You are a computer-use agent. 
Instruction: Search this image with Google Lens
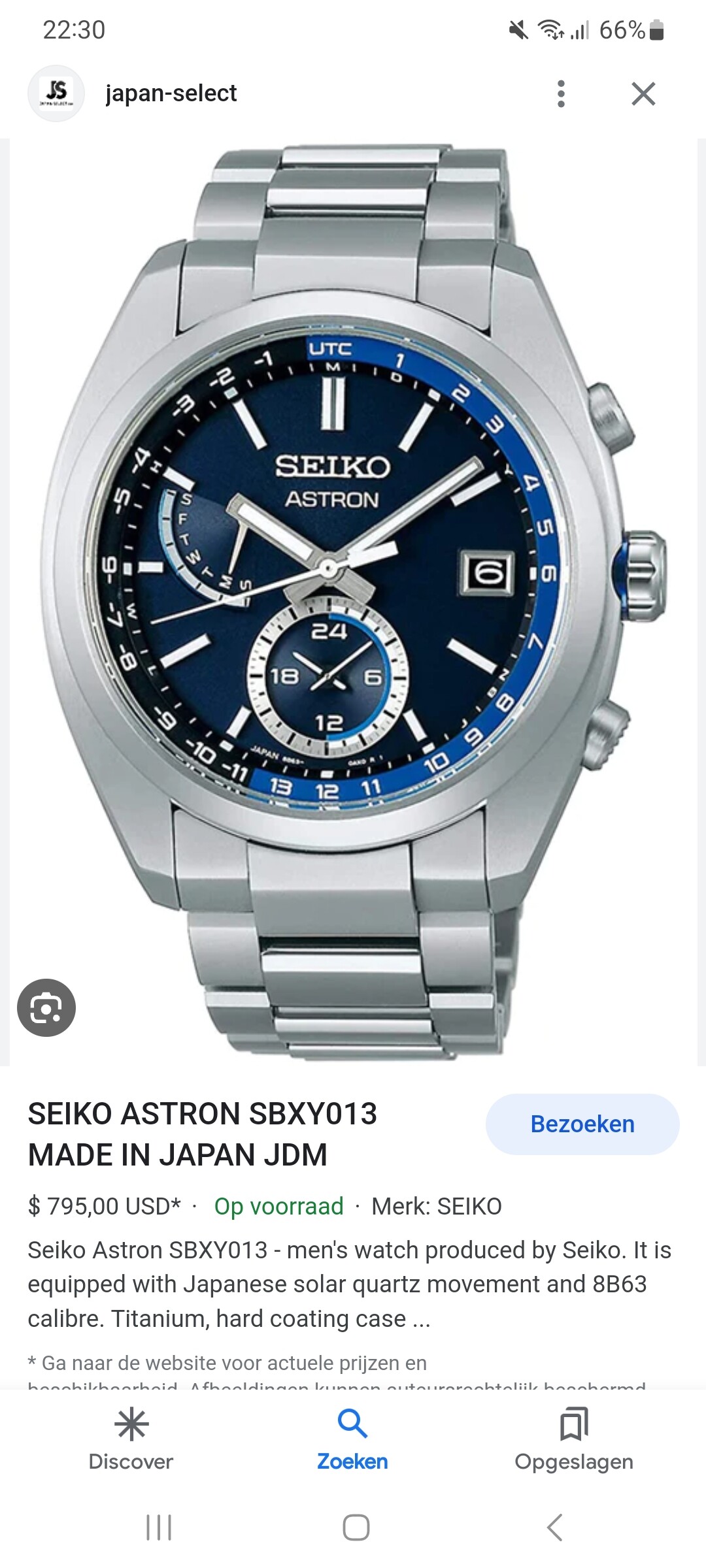(46, 1007)
